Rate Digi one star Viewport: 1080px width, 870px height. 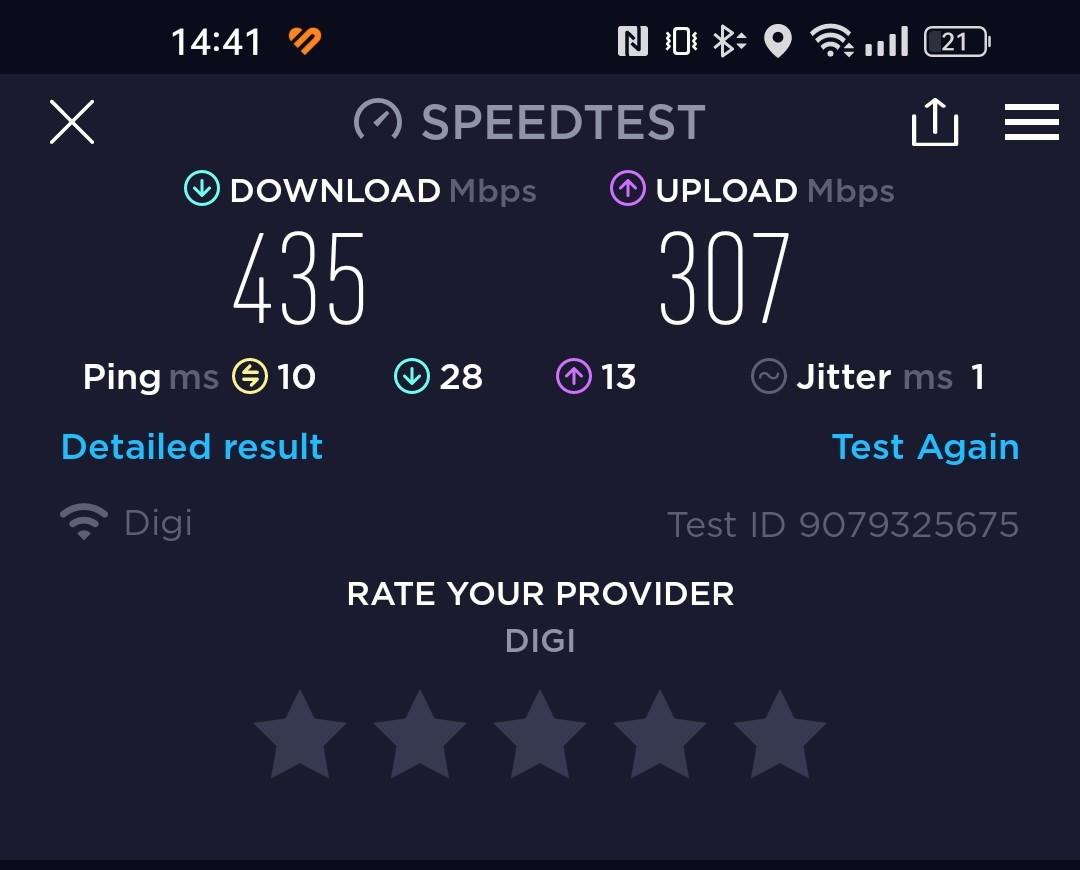(x=300, y=735)
